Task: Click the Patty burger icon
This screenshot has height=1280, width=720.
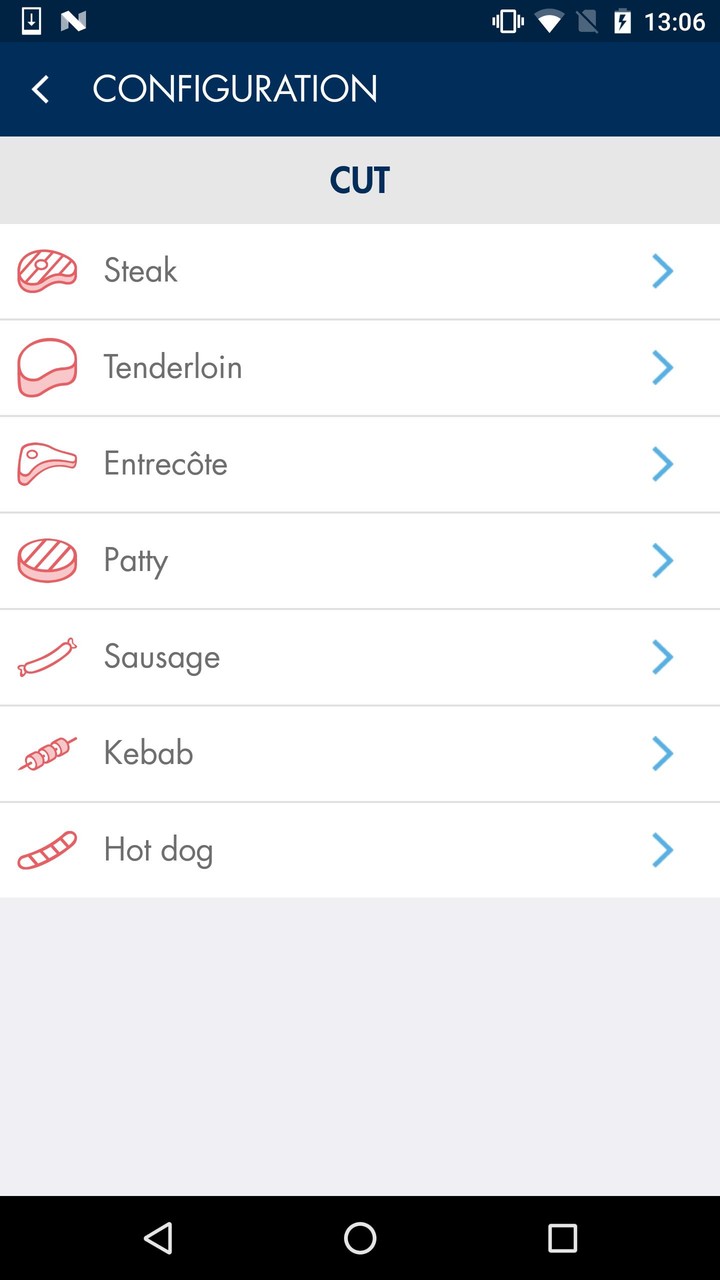Action: pos(46,560)
